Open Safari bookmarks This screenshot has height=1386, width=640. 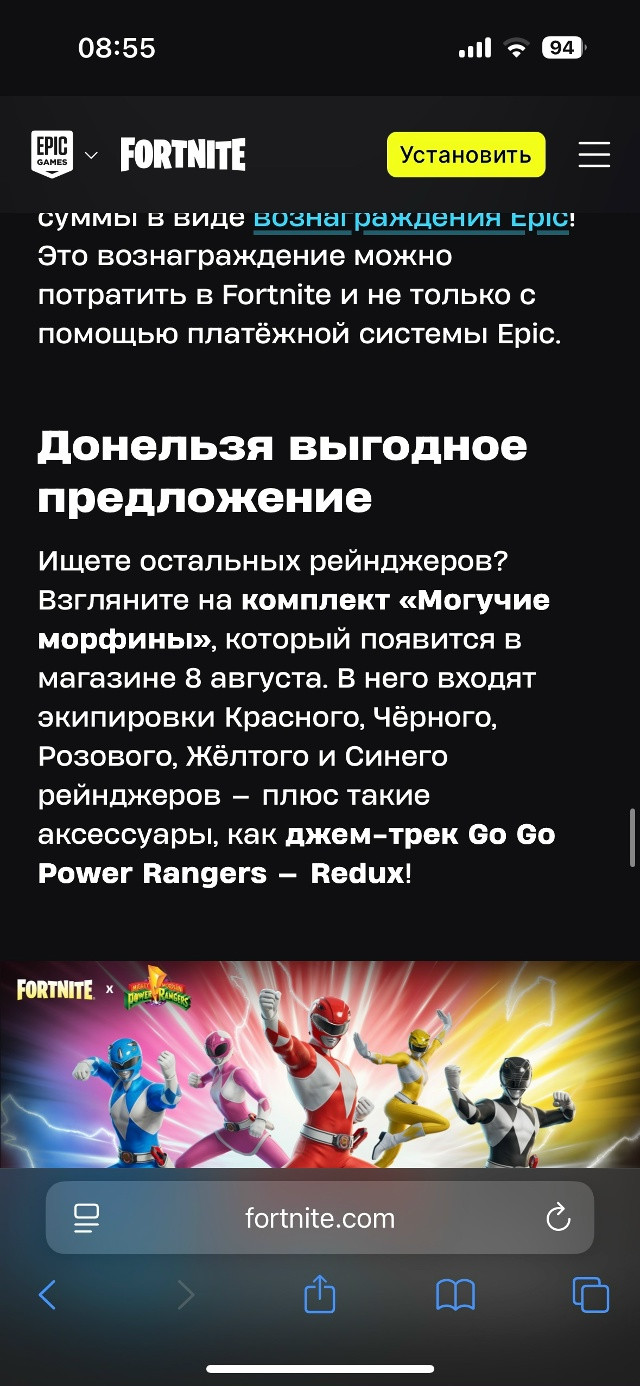[x=455, y=1296]
